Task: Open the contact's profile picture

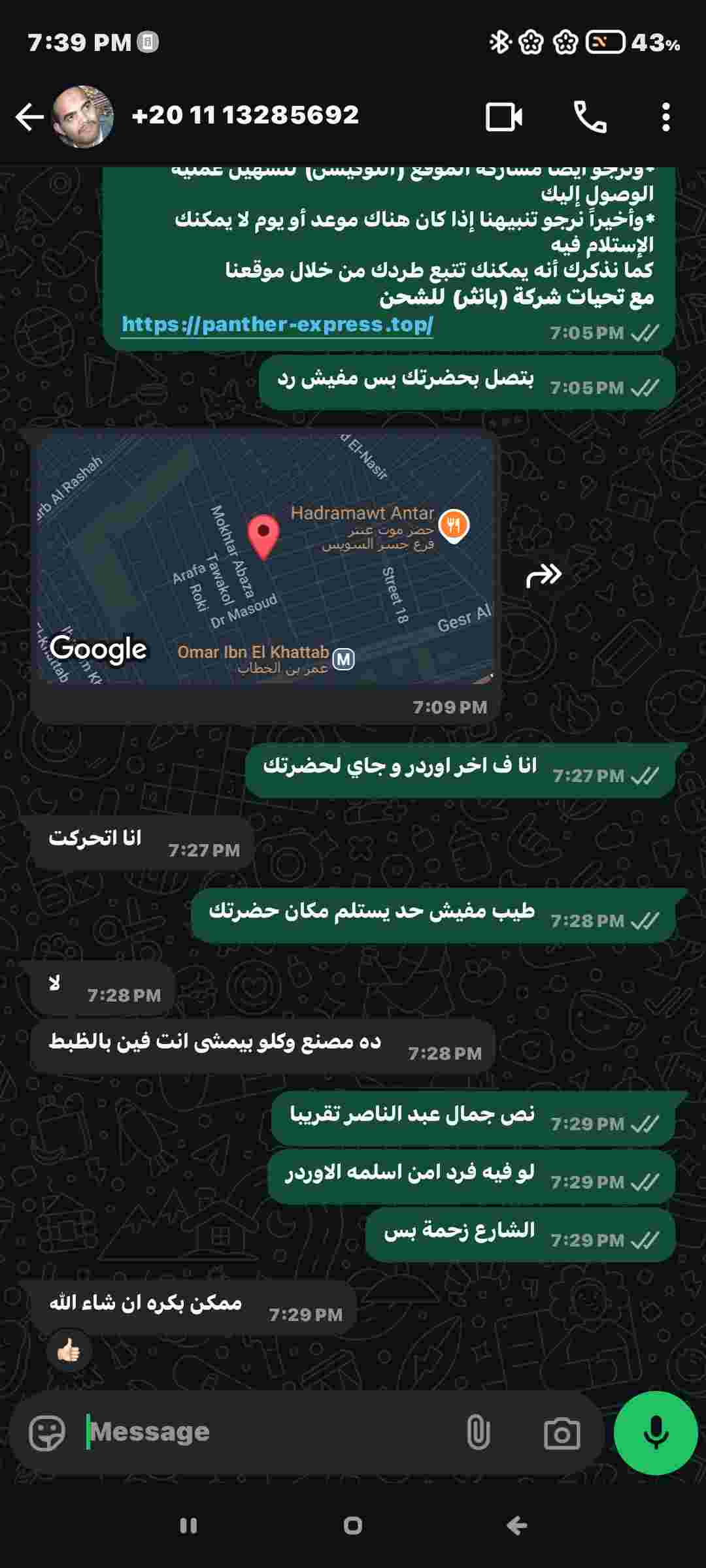Action: [83, 117]
